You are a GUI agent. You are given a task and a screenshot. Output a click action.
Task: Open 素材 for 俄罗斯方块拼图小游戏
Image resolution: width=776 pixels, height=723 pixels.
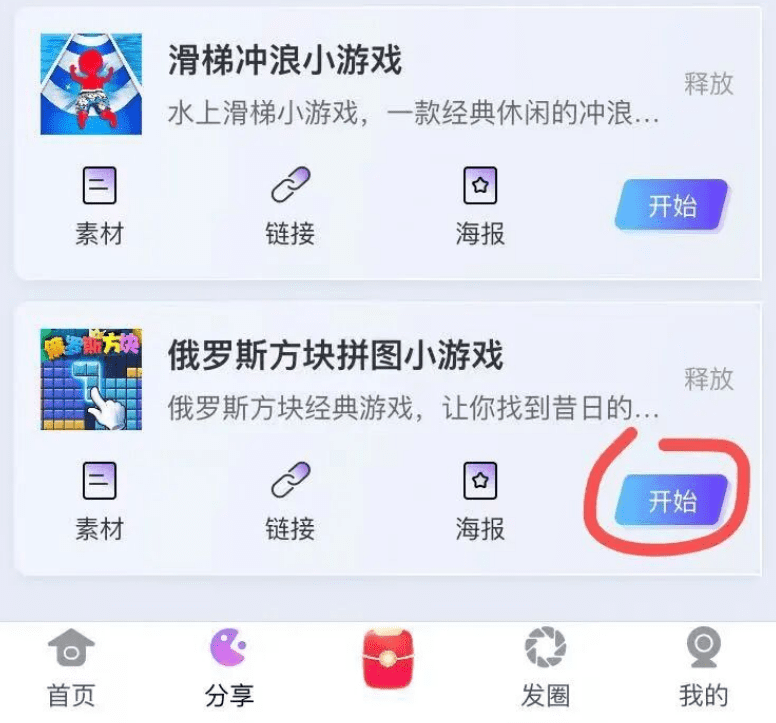pyautogui.click(x=99, y=500)
